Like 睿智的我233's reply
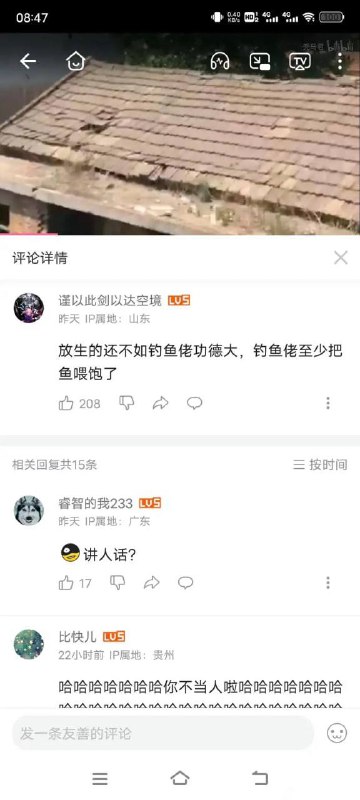This screenshot has width=360, height=800. pyautogui.click(x=66, y=583)
